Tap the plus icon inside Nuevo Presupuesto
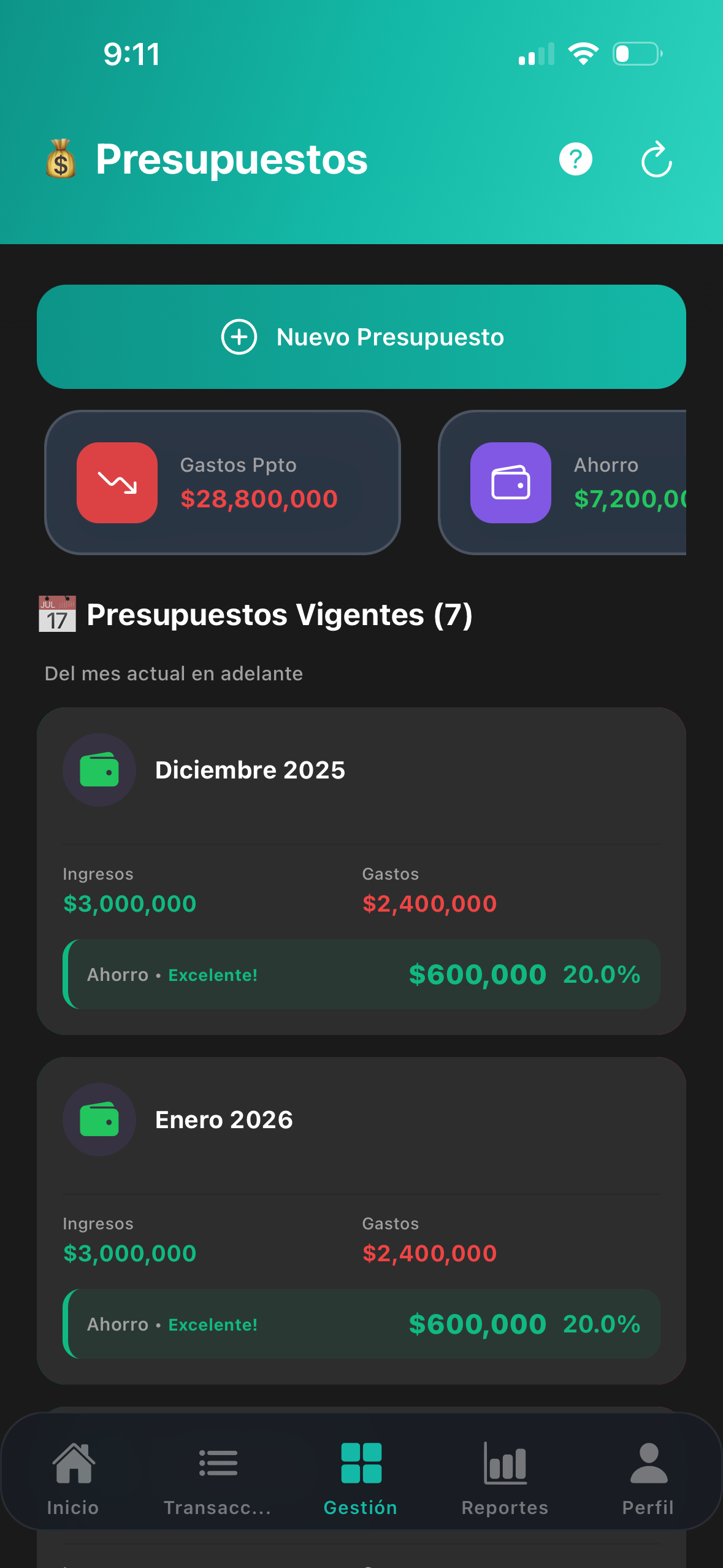Screen dimensions: 723x1568 click(x=240, y=336)
